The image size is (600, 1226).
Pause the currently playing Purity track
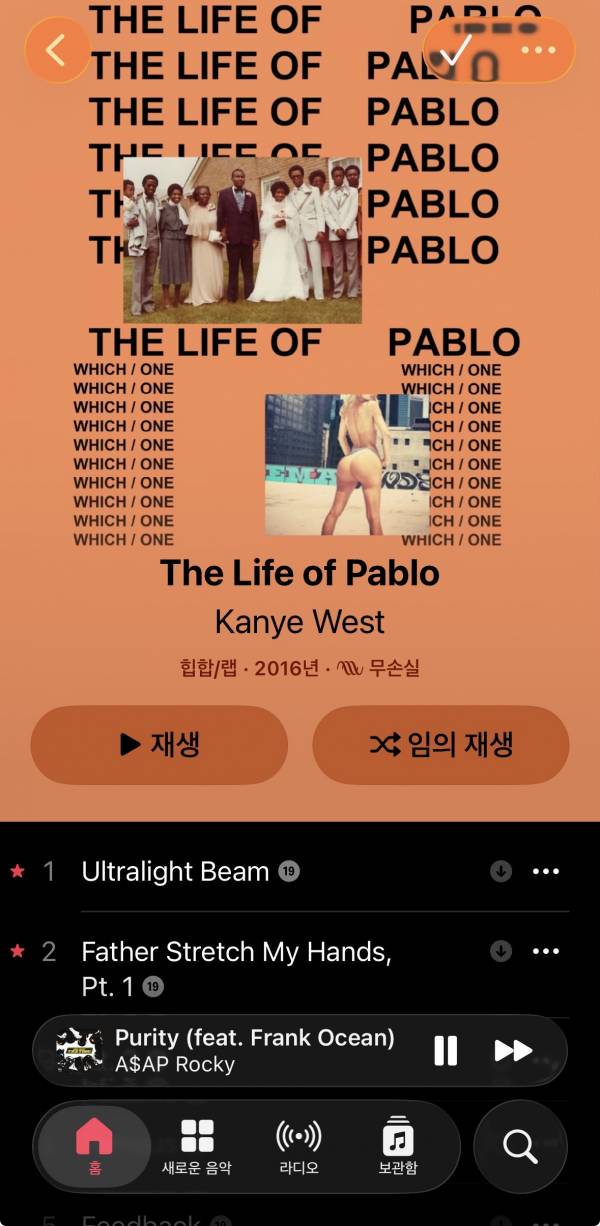[445, 1050]
